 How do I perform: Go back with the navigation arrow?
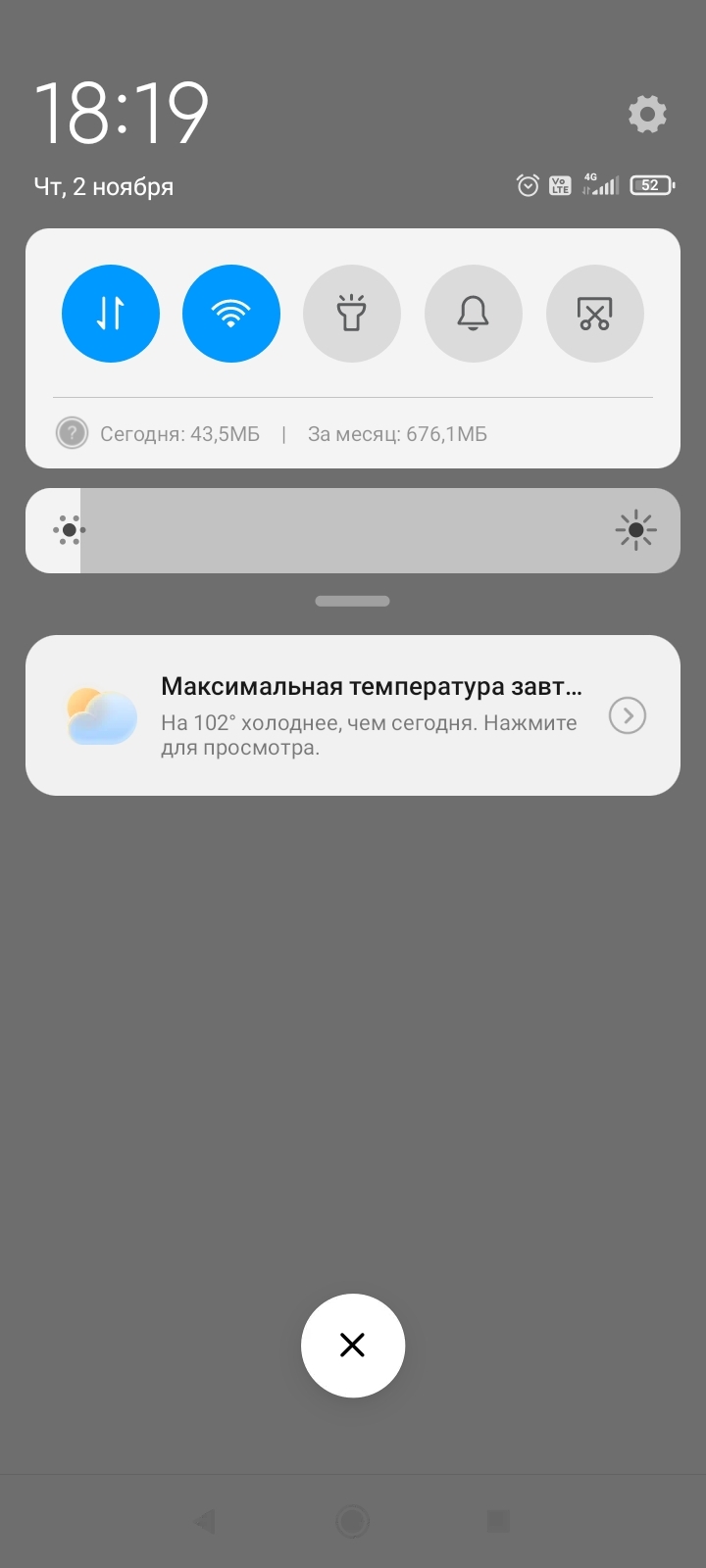pos(206,1521)
